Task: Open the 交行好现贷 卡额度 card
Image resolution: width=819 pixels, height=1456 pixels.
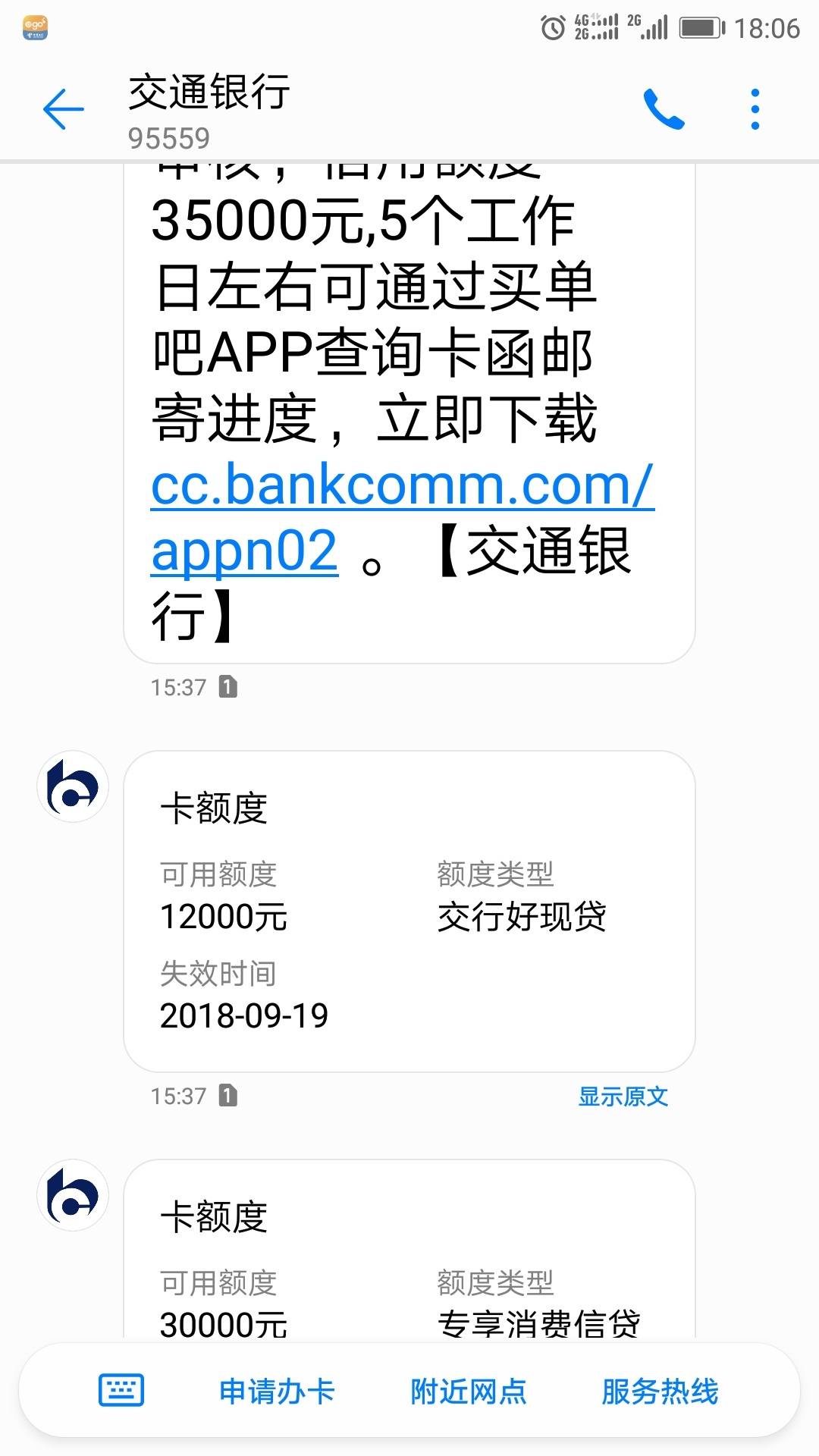Action: click(409, 911)
